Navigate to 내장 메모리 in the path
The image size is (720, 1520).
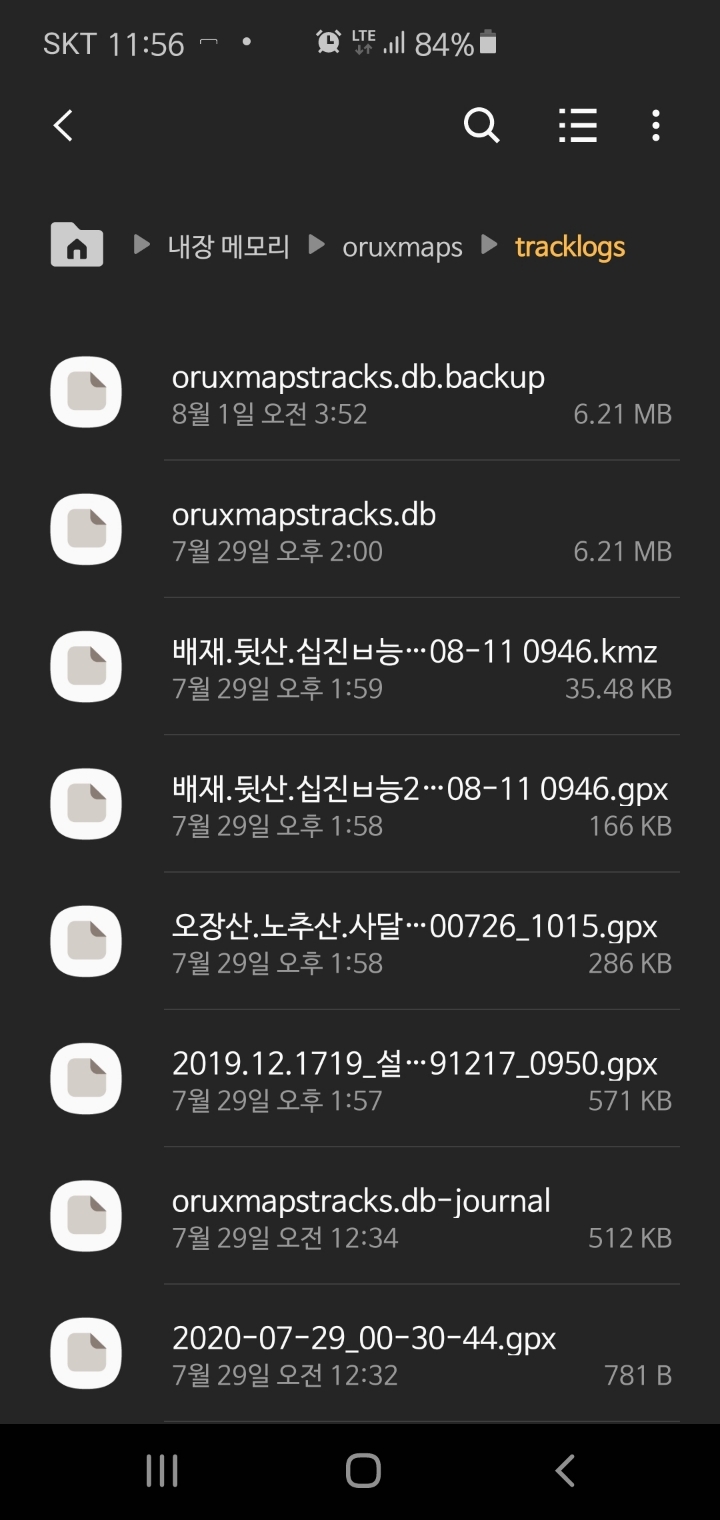(x=228, y=247)
